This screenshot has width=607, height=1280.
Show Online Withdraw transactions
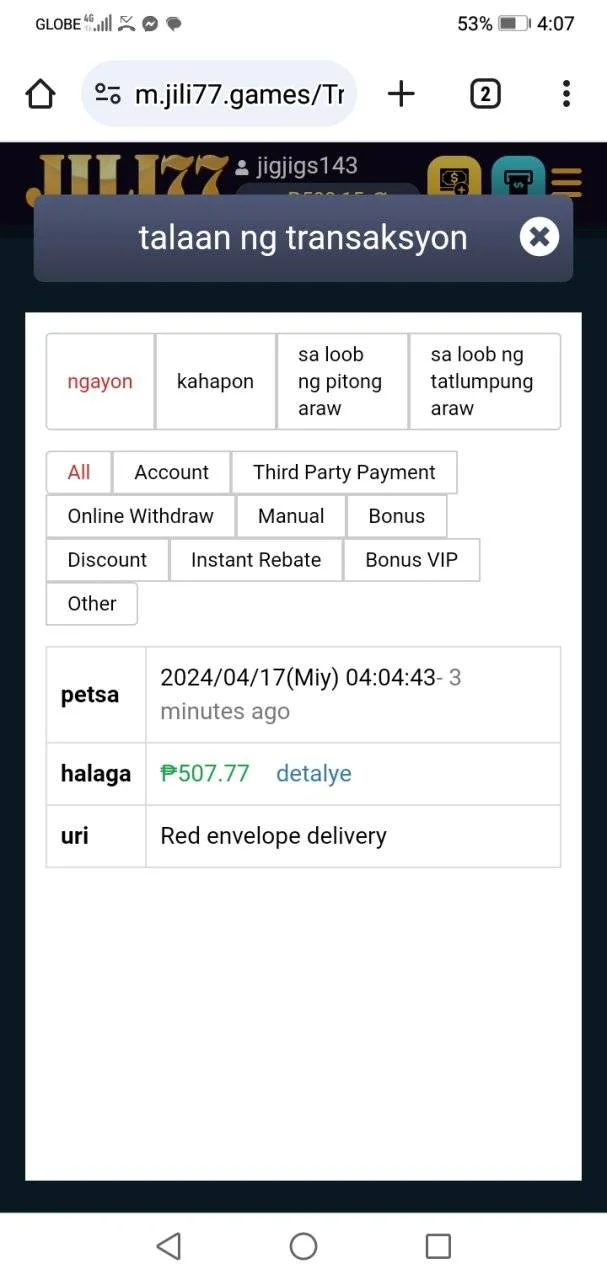tap(141, 516)
